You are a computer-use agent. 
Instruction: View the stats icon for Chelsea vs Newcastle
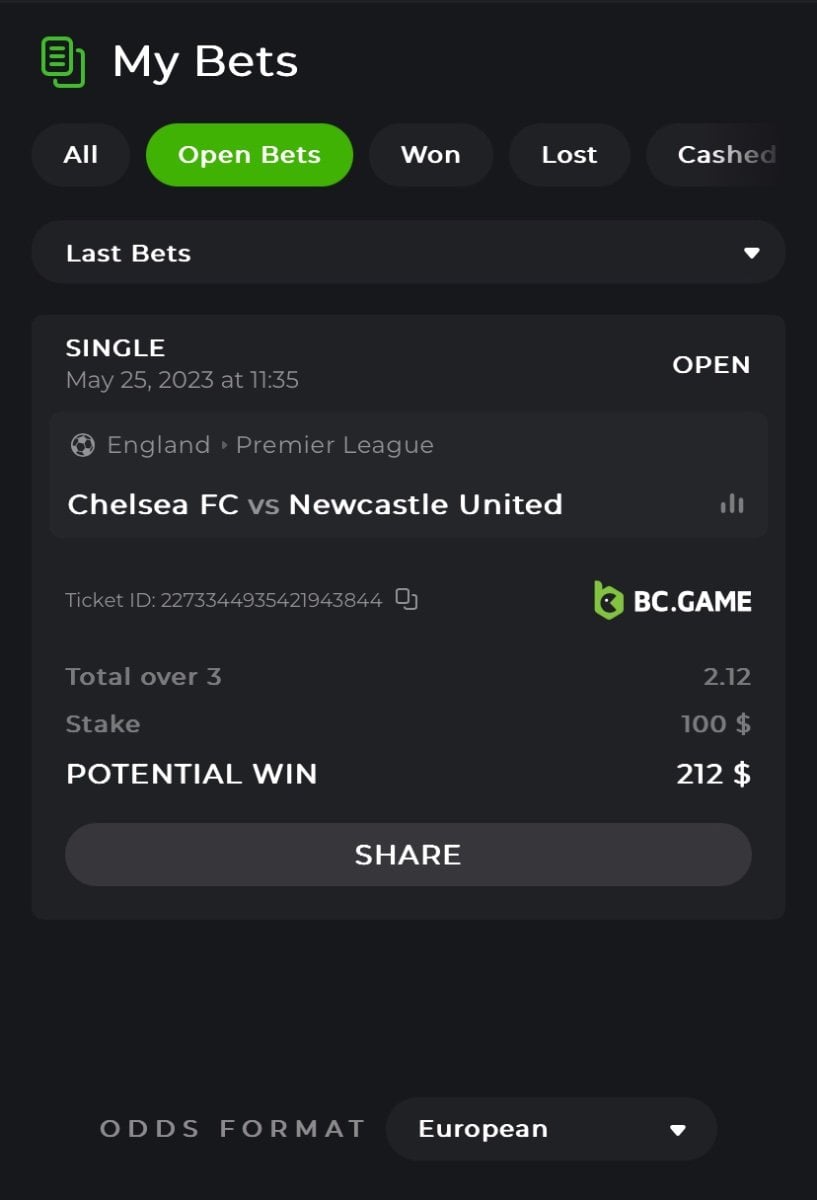point(732,504)
